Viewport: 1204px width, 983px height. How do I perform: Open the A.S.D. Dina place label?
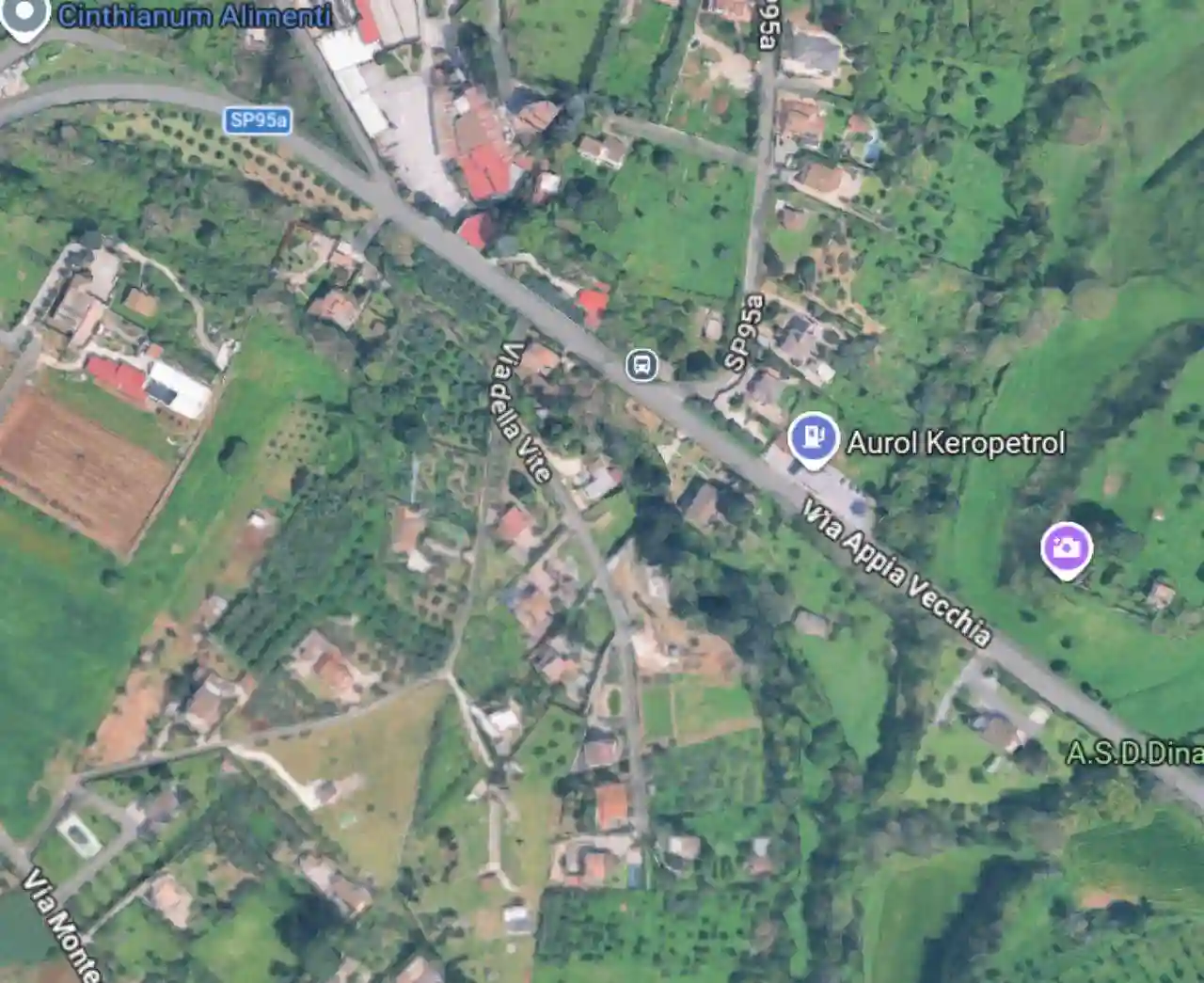[x=1134, y=753]
